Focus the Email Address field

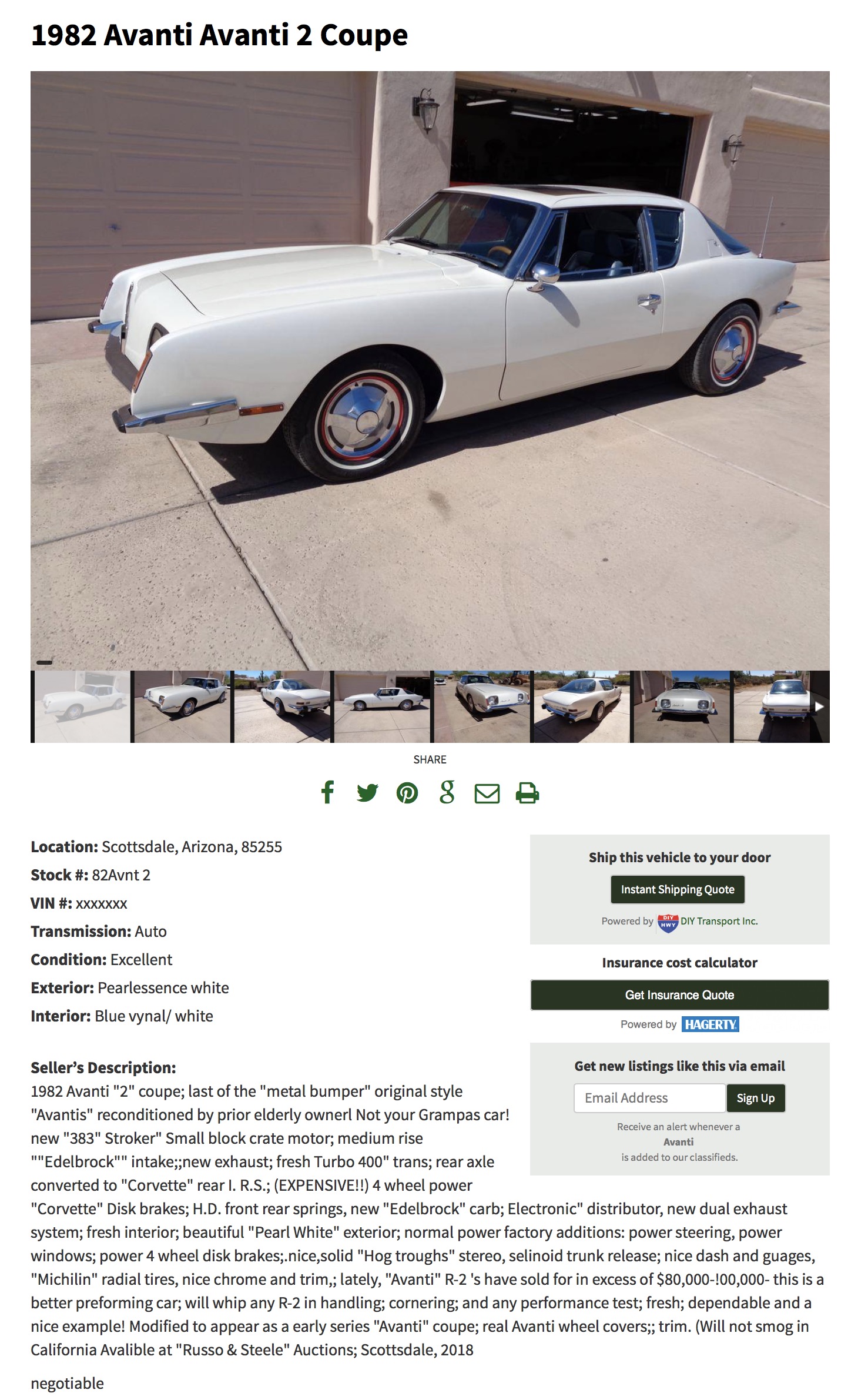(649, 1098)
